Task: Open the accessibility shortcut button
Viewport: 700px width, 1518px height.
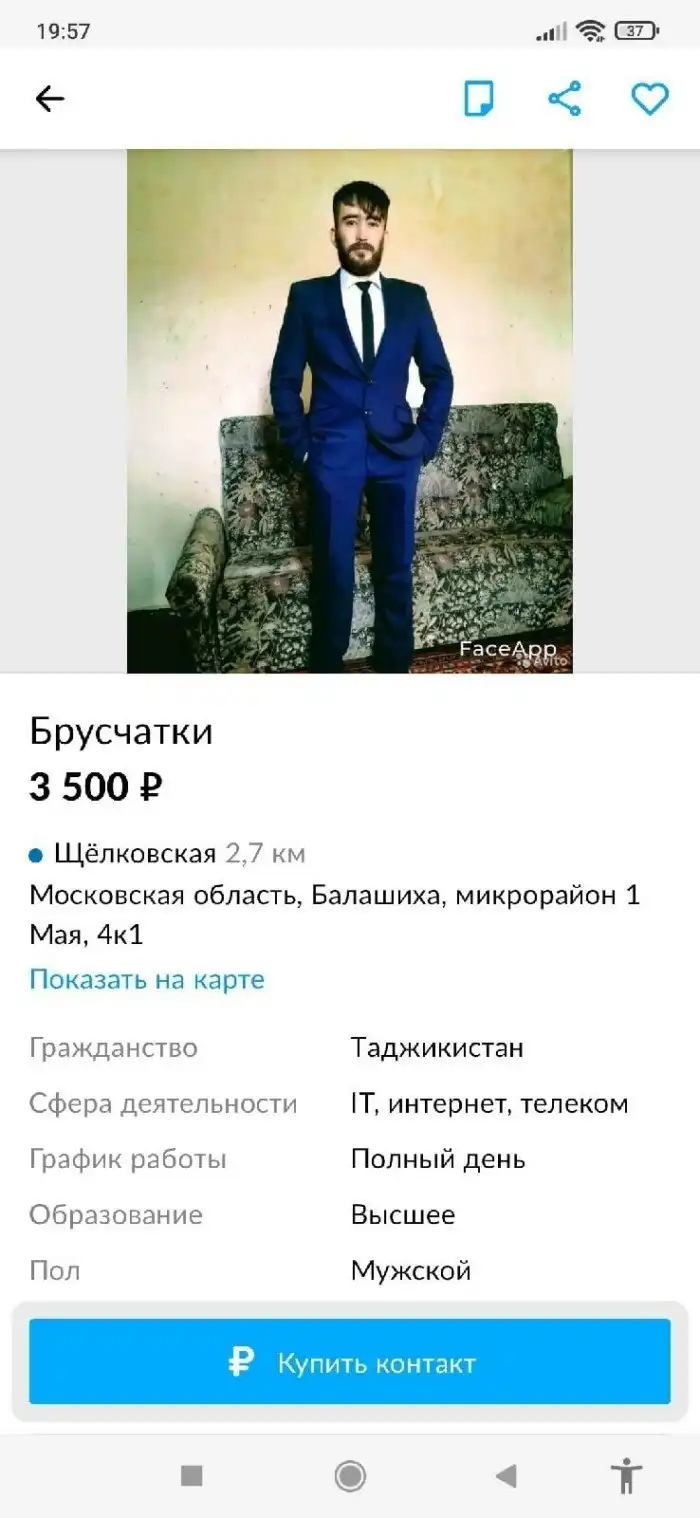Action: click(626, 1475)
